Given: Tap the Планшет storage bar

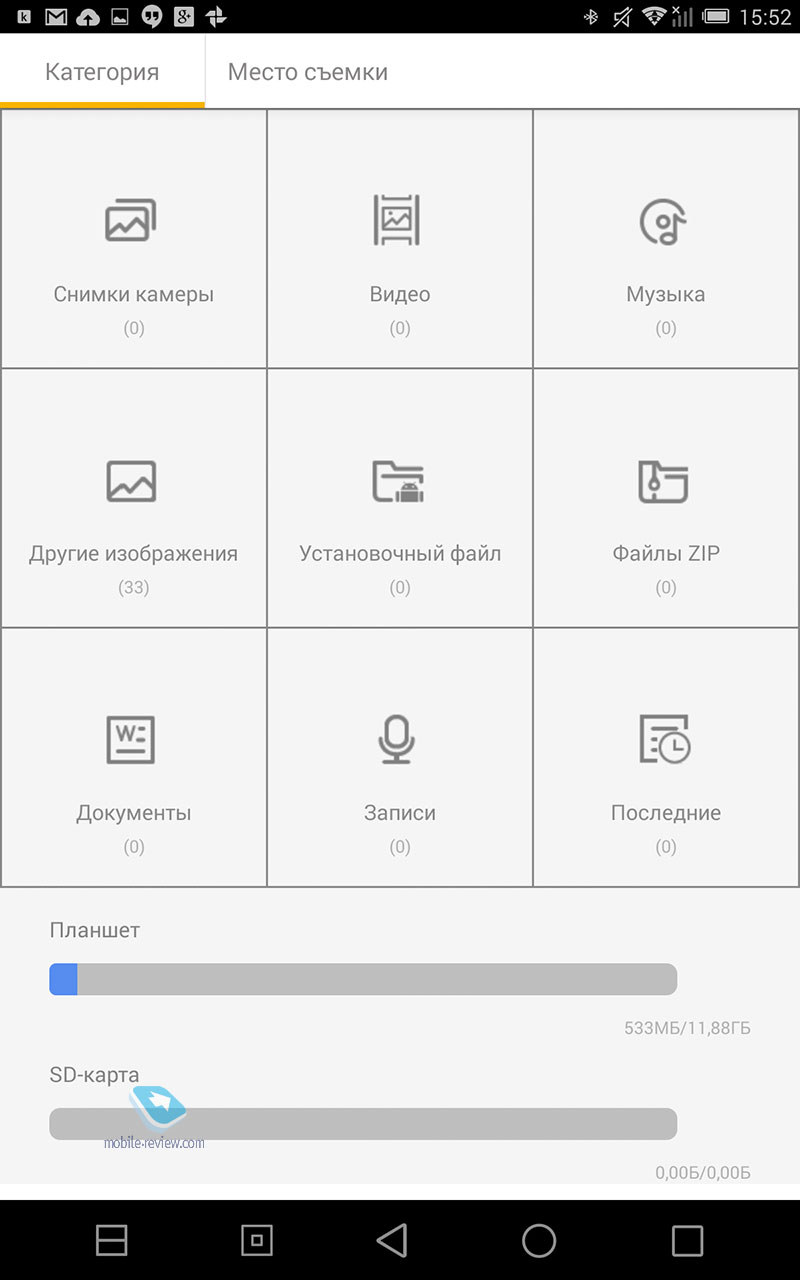Looking at the screenshot, I should (x=363, y=979).
